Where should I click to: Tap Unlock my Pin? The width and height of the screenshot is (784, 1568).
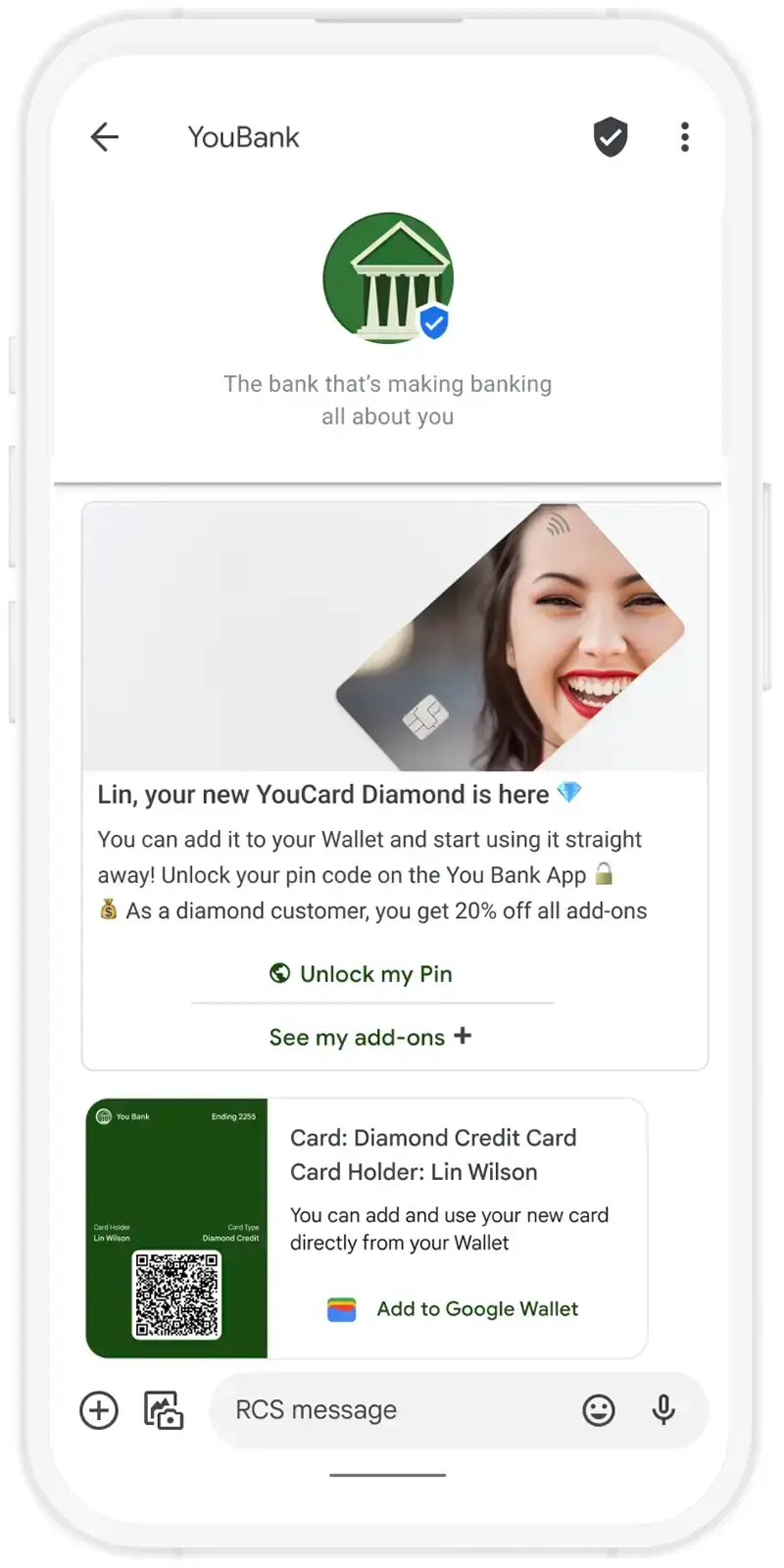362,974
